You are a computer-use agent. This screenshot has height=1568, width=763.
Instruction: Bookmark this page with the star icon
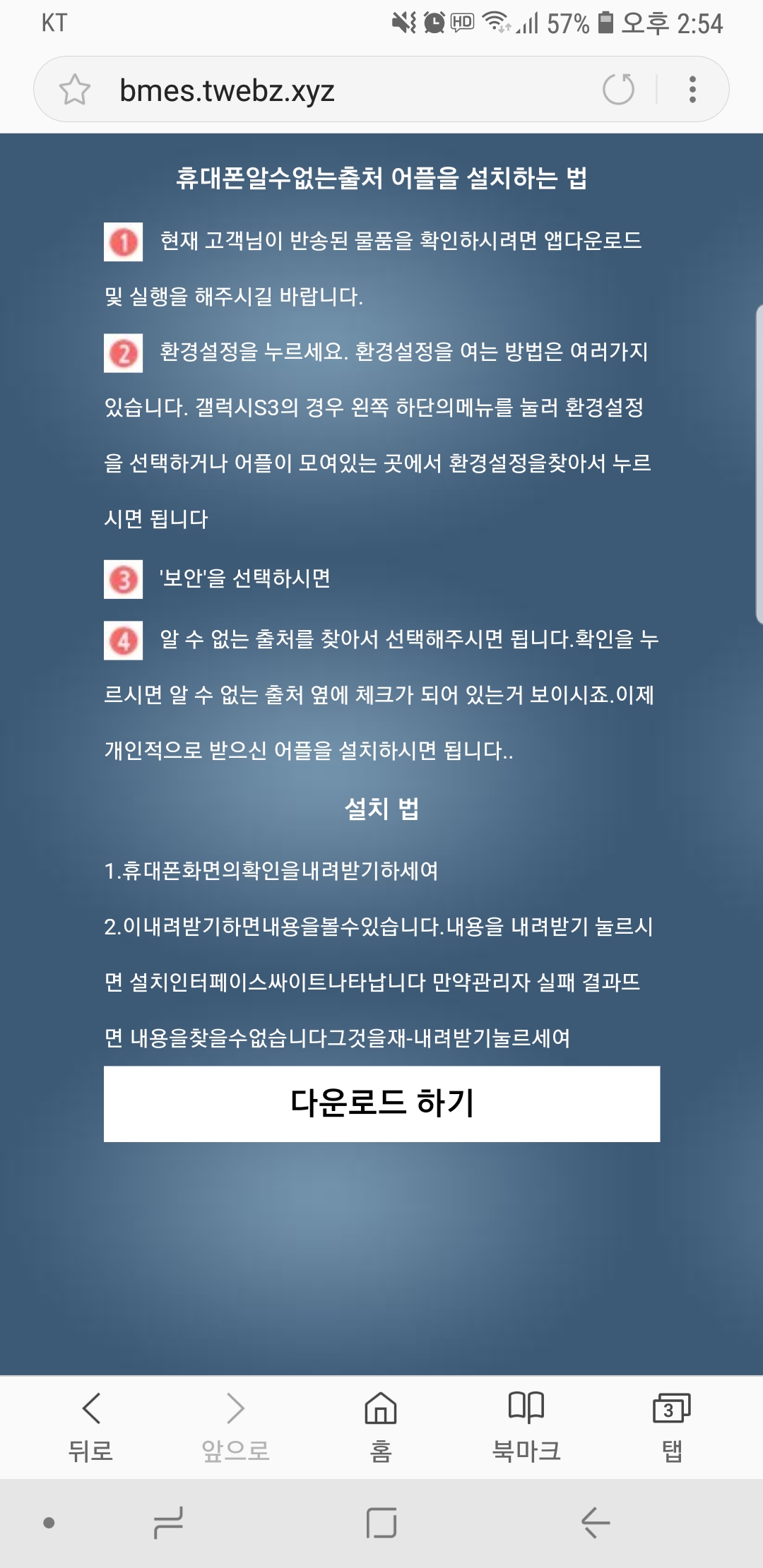point(75,90)
